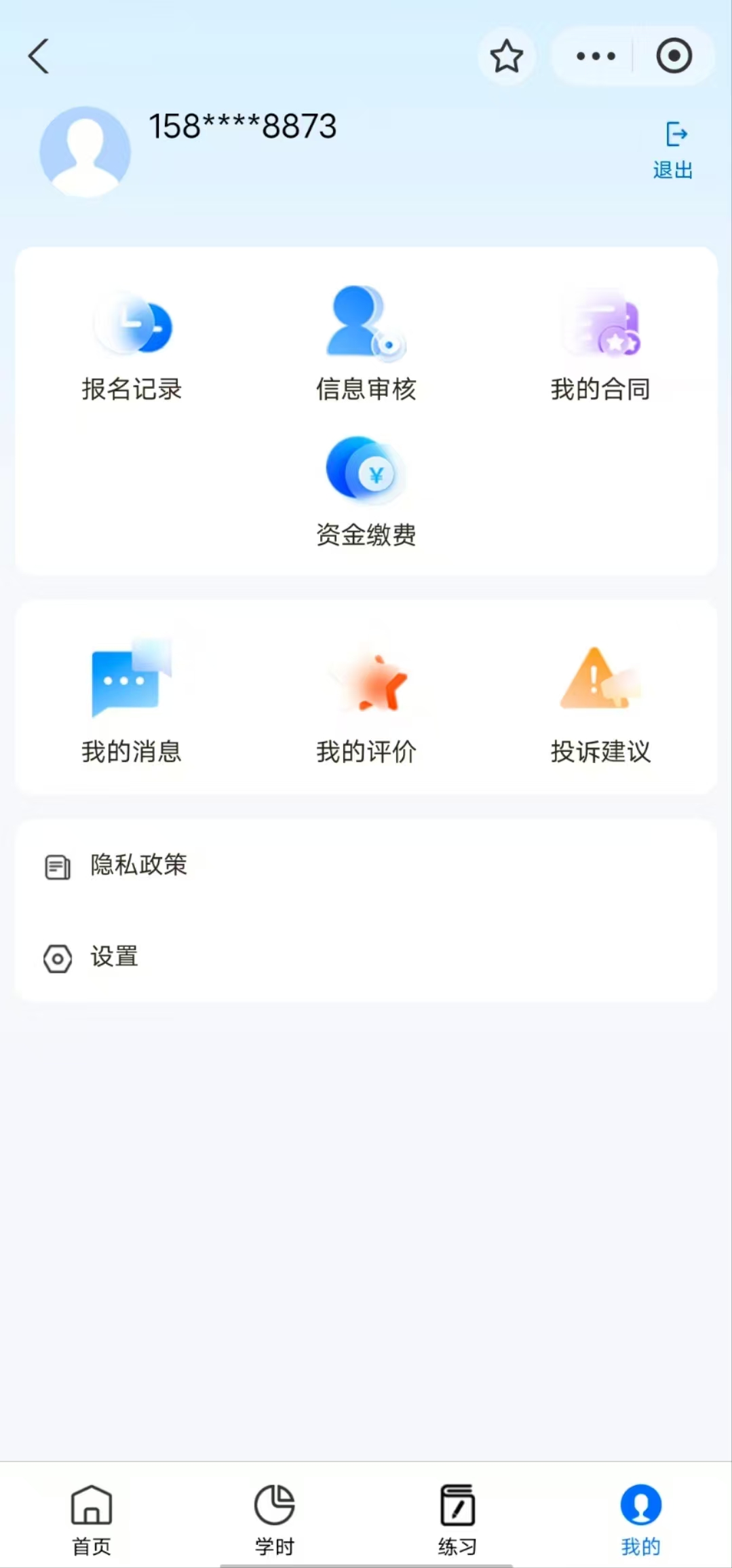Check 我的消息 messages
732x1568 pixels.
(x=132, y=701)
